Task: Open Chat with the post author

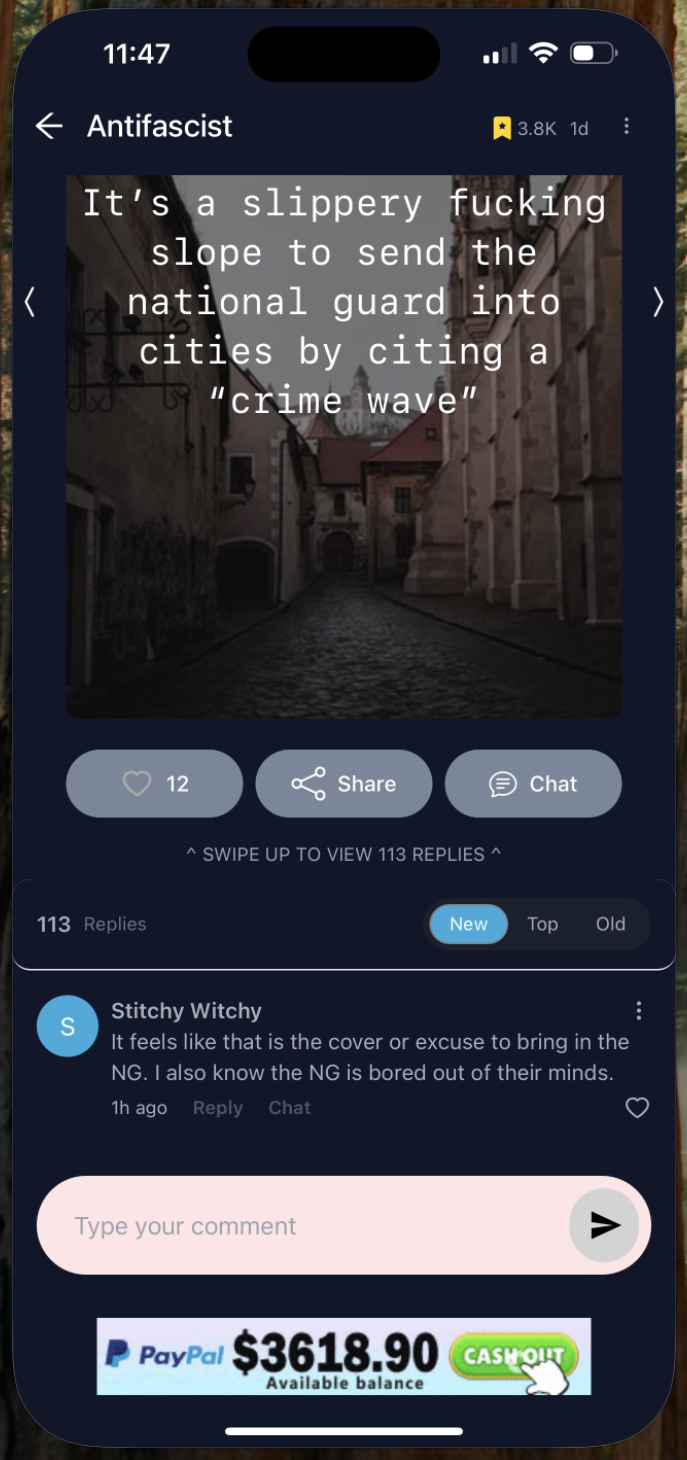Action: coord(533,784)
